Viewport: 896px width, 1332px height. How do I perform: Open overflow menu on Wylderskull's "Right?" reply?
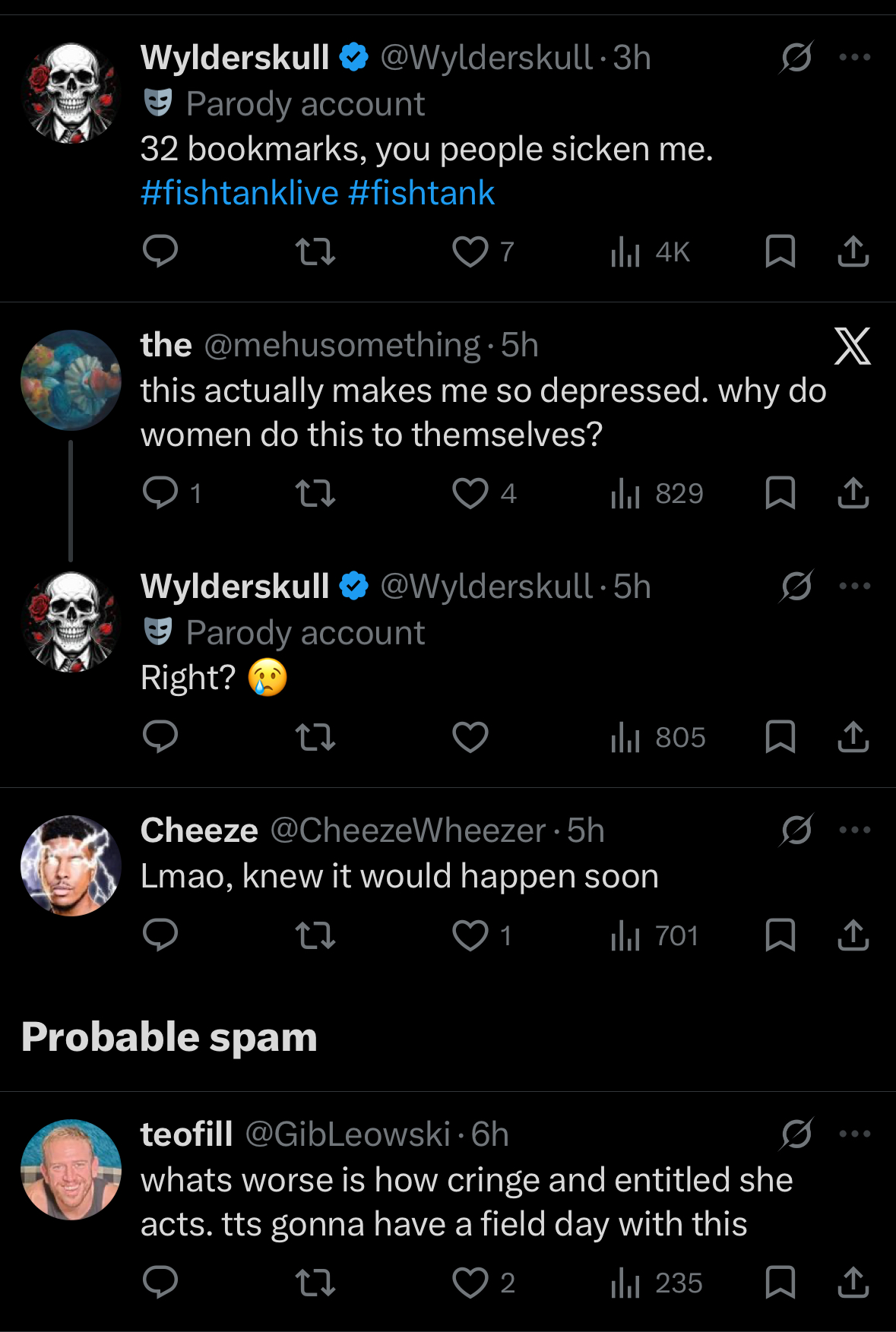pos(855,586)
